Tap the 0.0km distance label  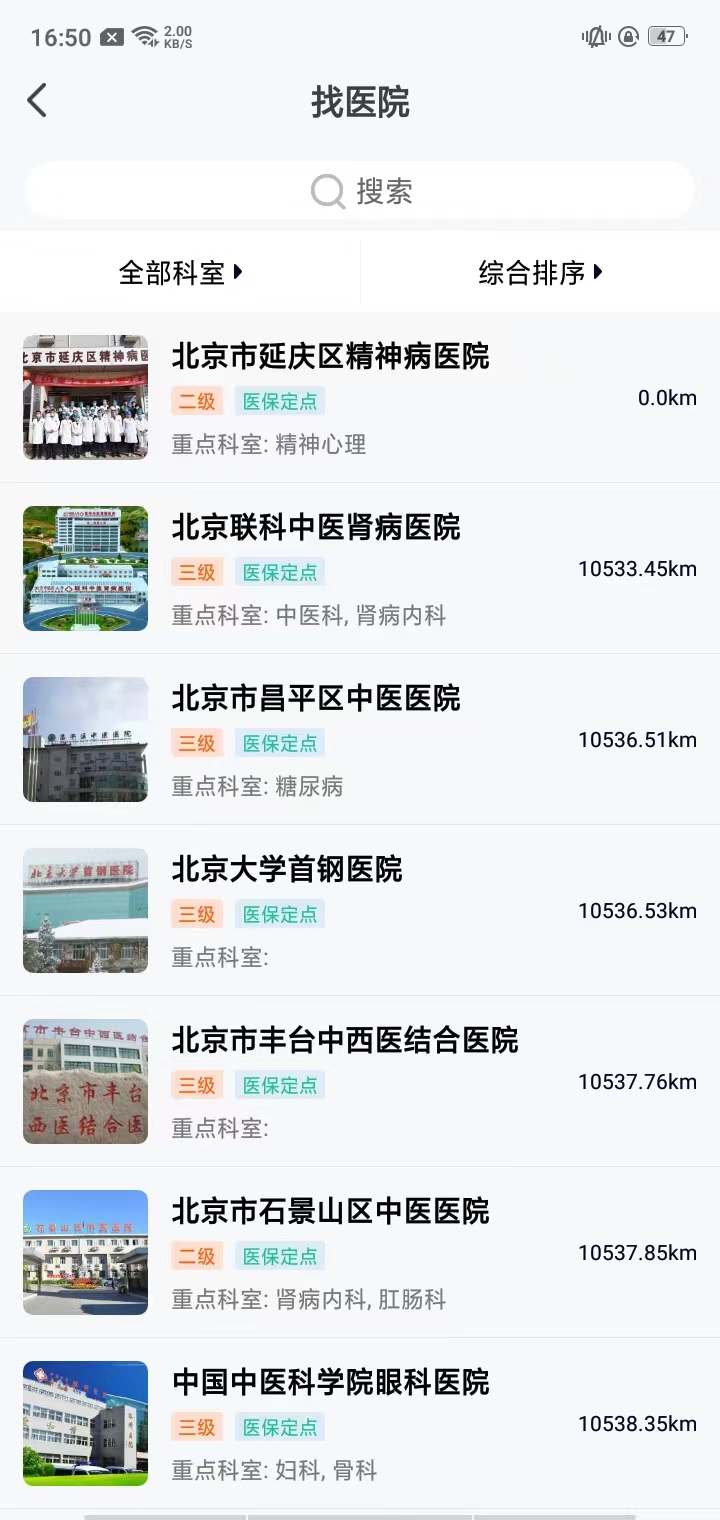[x=667, y=398]
